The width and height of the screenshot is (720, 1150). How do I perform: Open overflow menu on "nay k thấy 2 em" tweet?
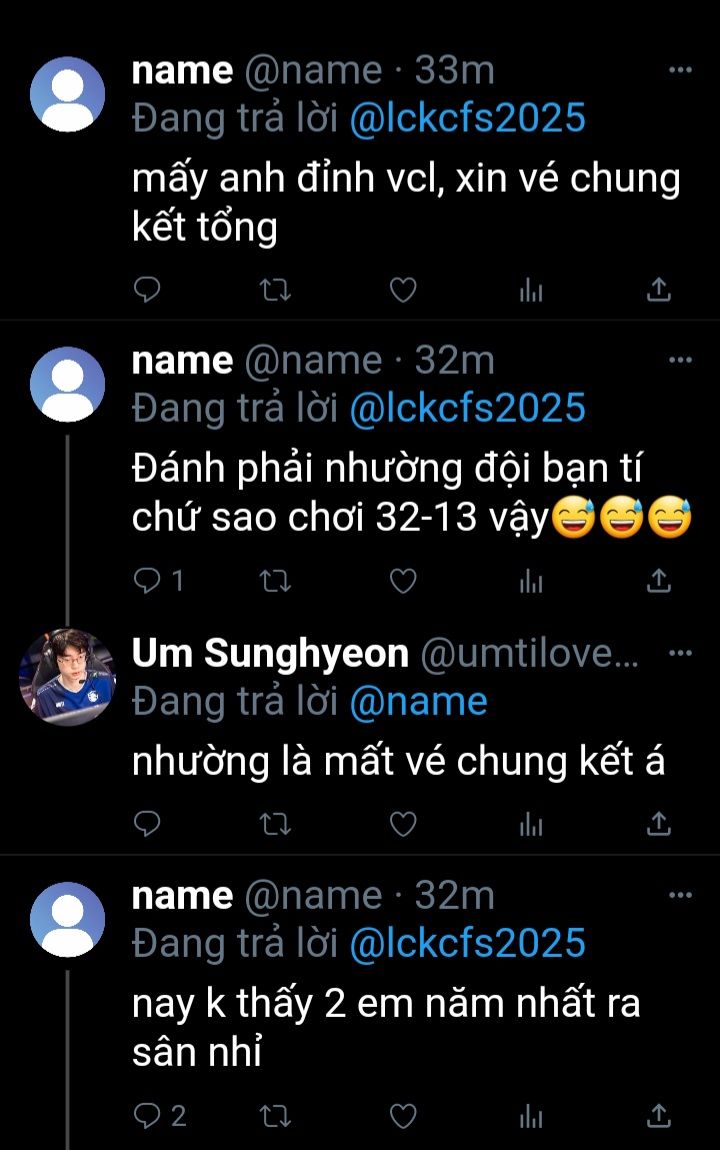[x=680, y=894]
